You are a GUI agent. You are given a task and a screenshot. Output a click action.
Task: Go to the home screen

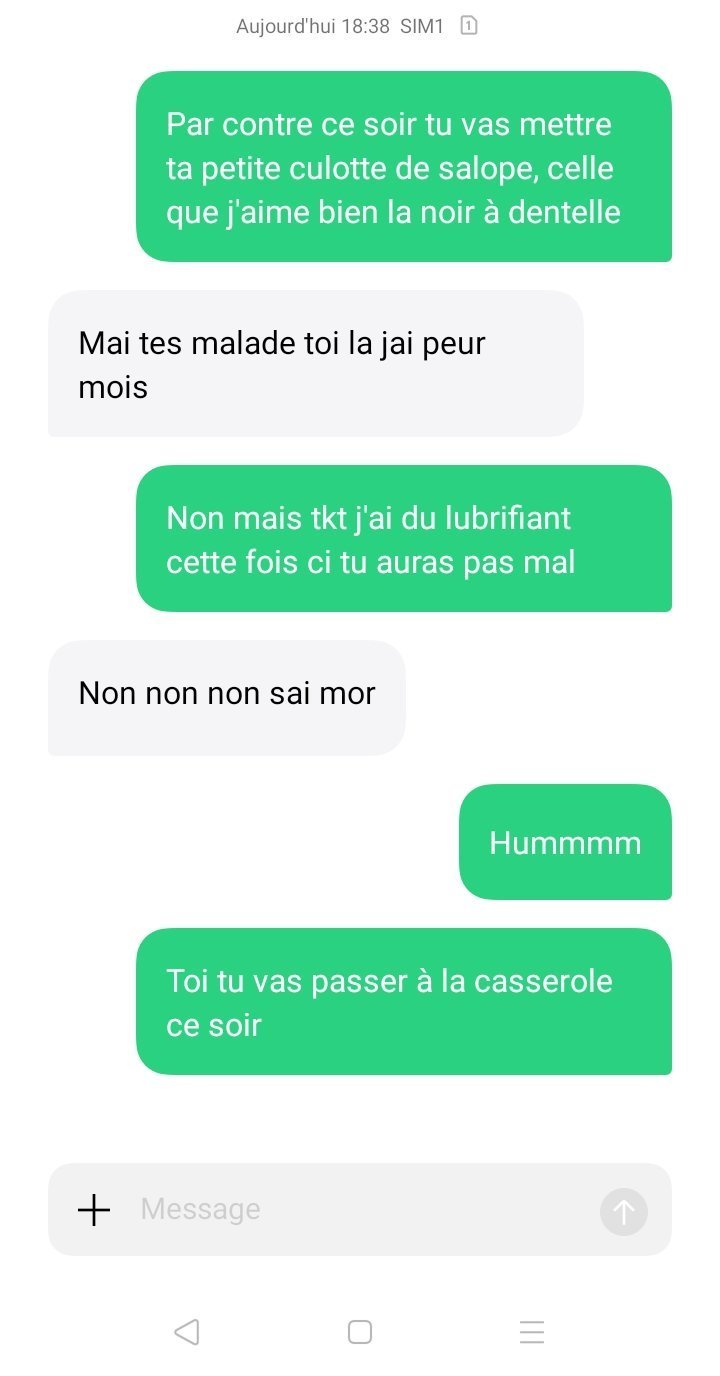point(360,1332)
